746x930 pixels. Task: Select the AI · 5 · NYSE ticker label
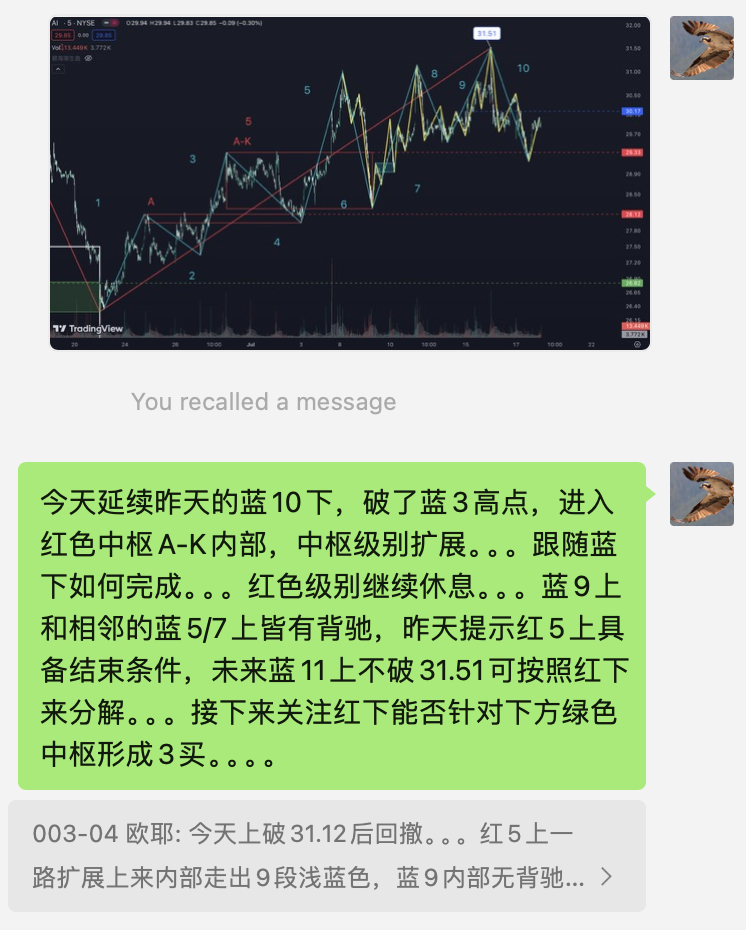[x=72, y=23]
